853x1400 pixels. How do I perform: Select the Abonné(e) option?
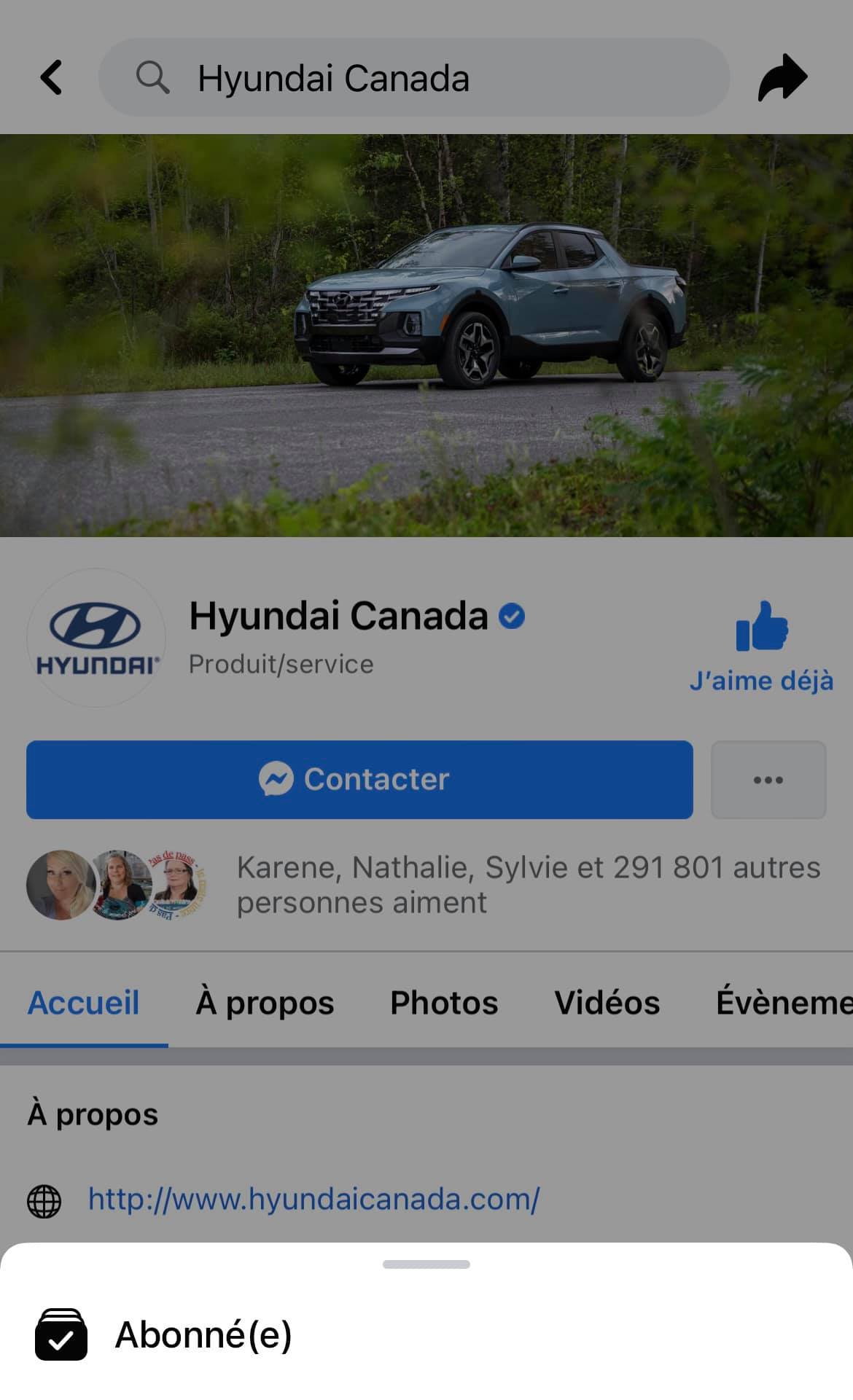[203, 1334]
